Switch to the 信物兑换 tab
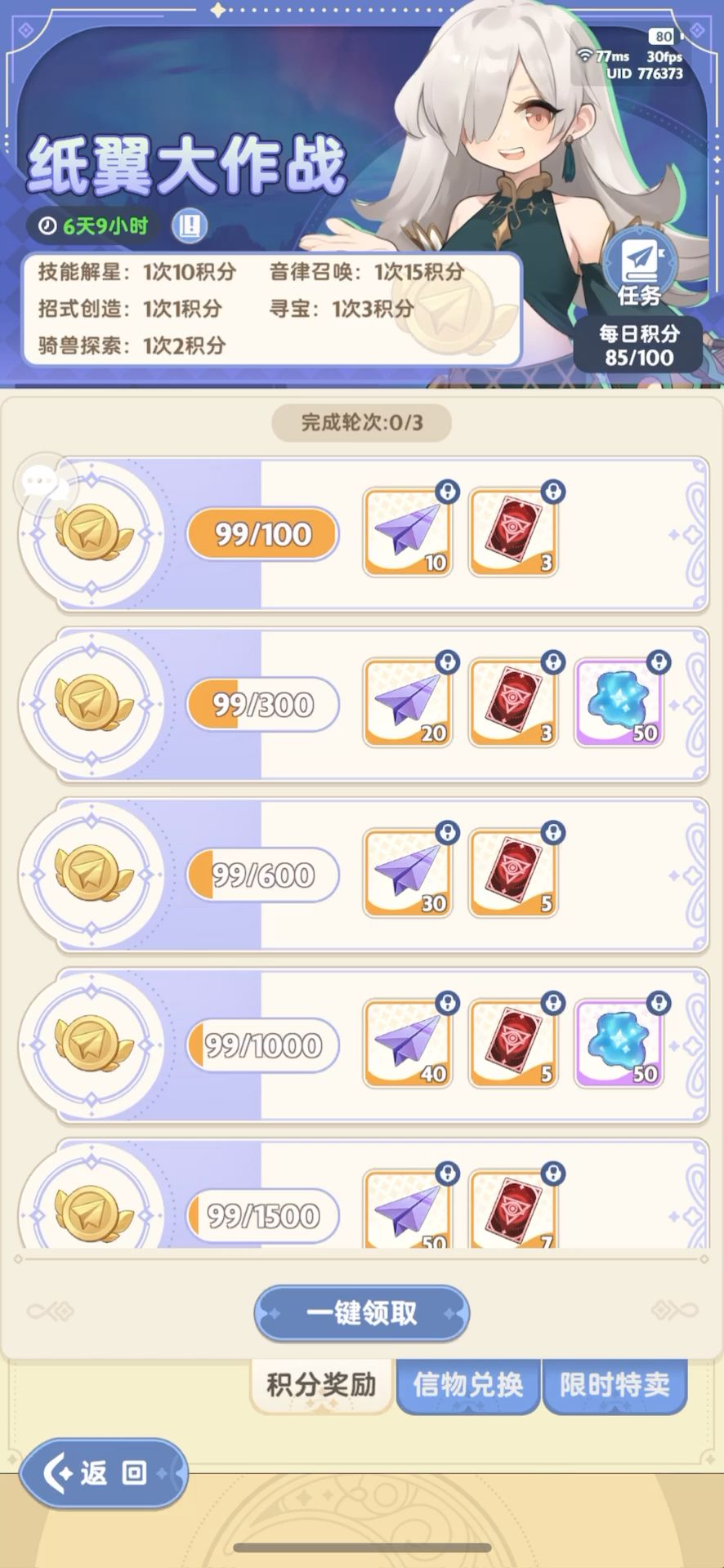724x1568 pixels. coord(468,1385)
